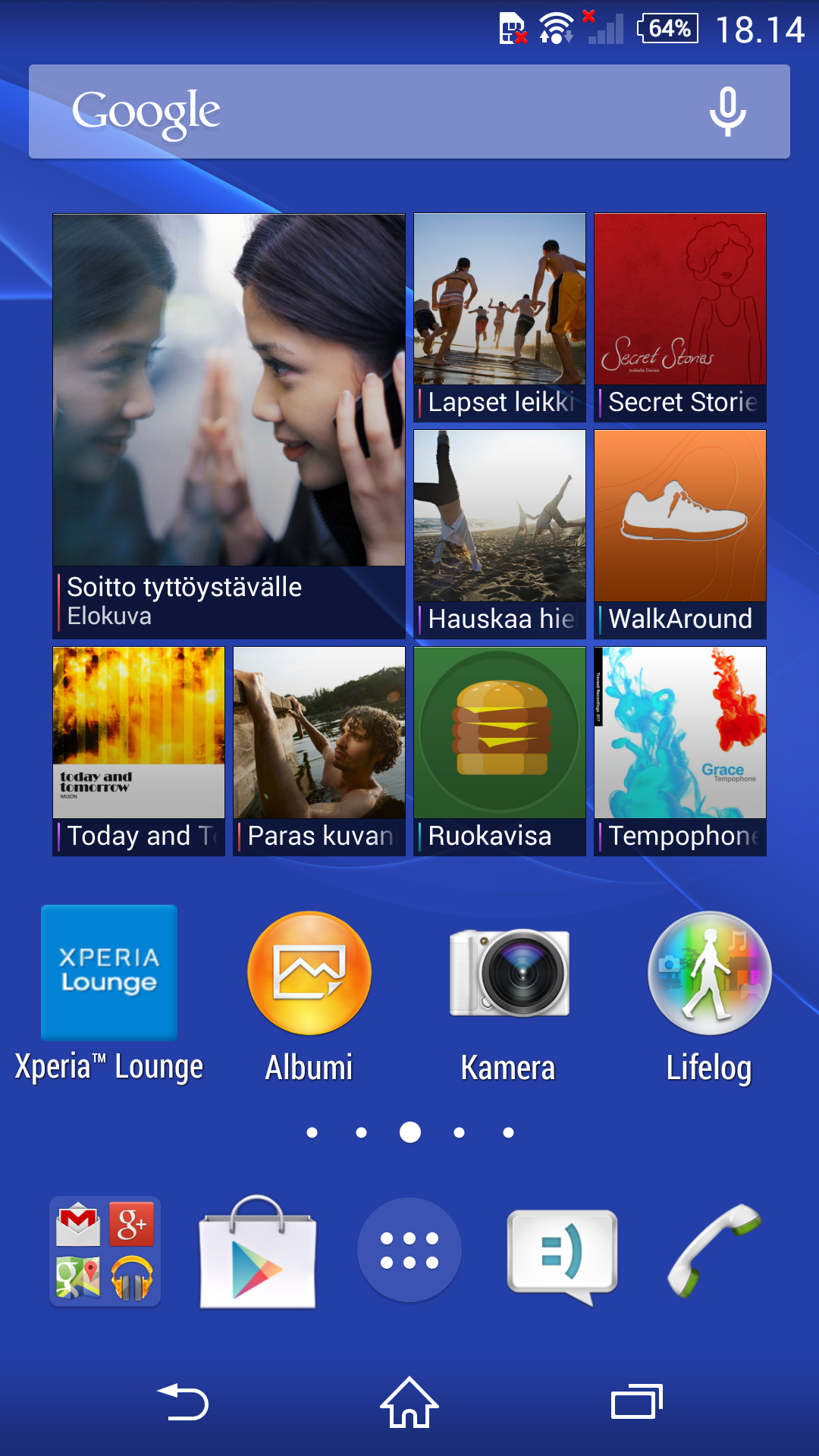Launch the Kamera app

(x=509, y=1001)
